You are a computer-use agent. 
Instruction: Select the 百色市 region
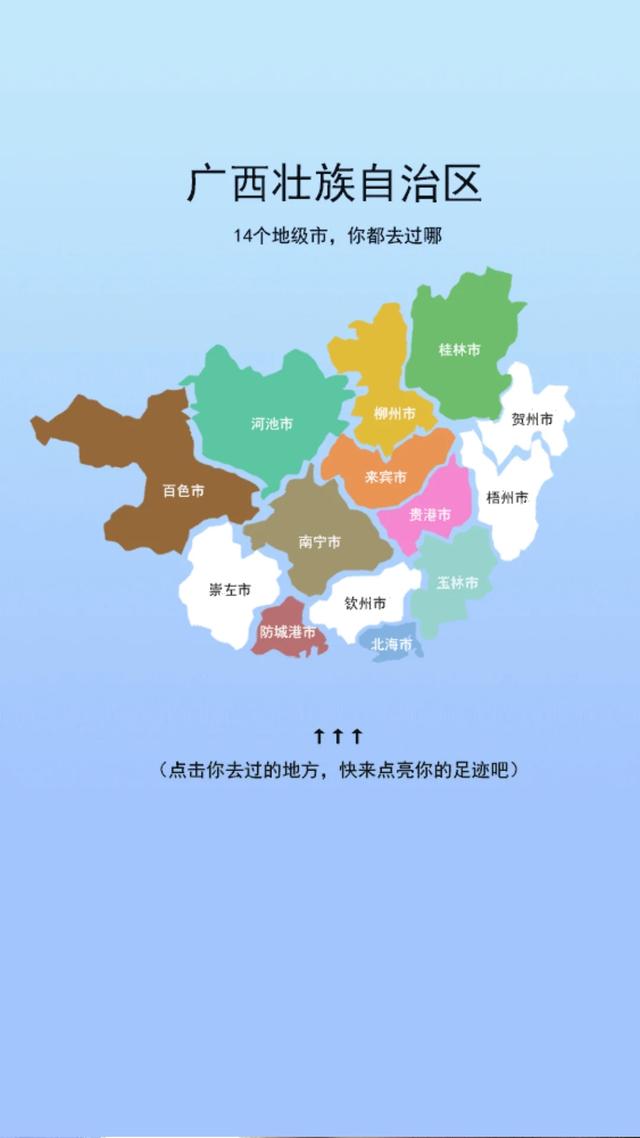pos(183,490)
